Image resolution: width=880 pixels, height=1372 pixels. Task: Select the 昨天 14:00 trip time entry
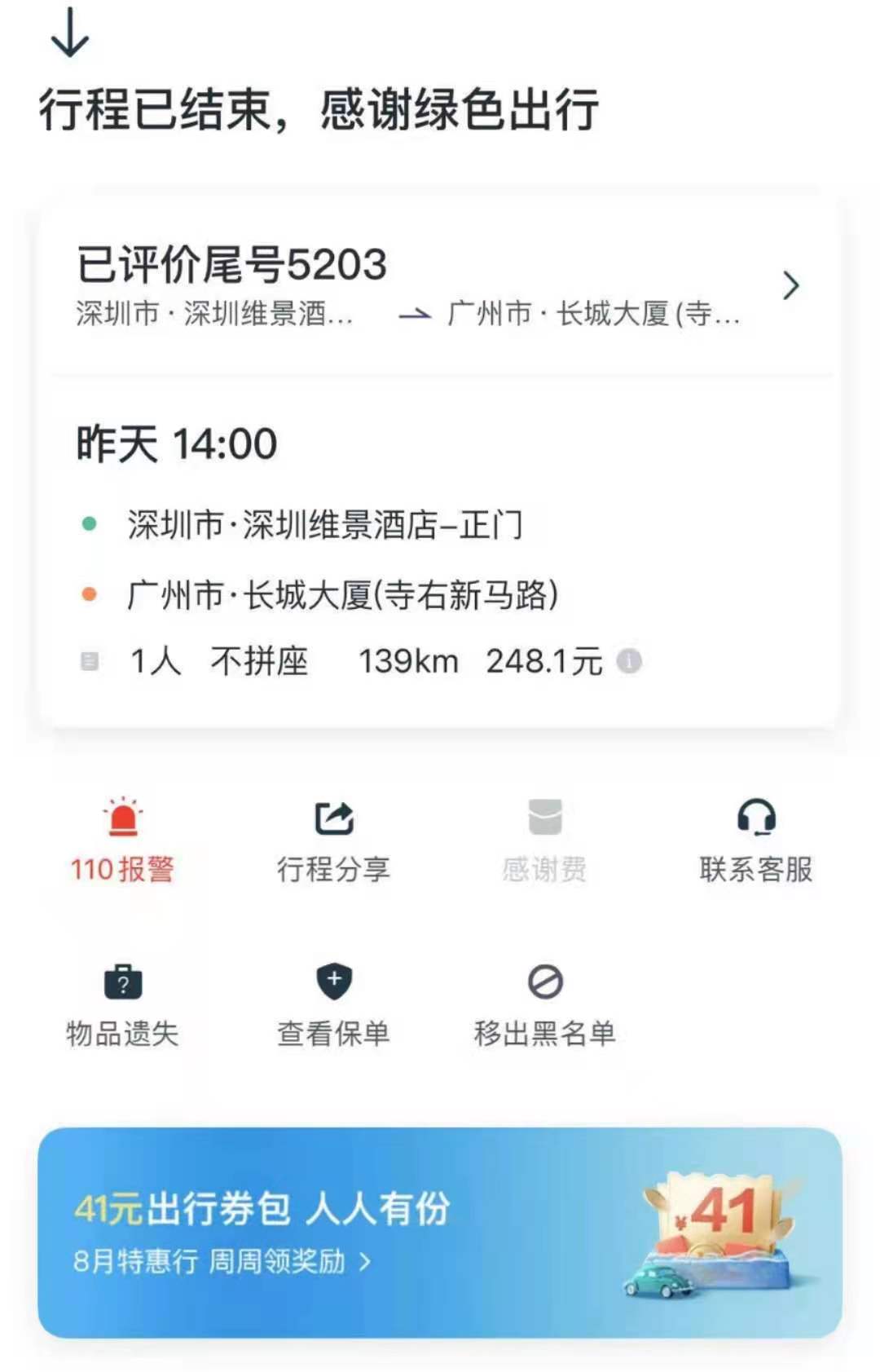175,445
